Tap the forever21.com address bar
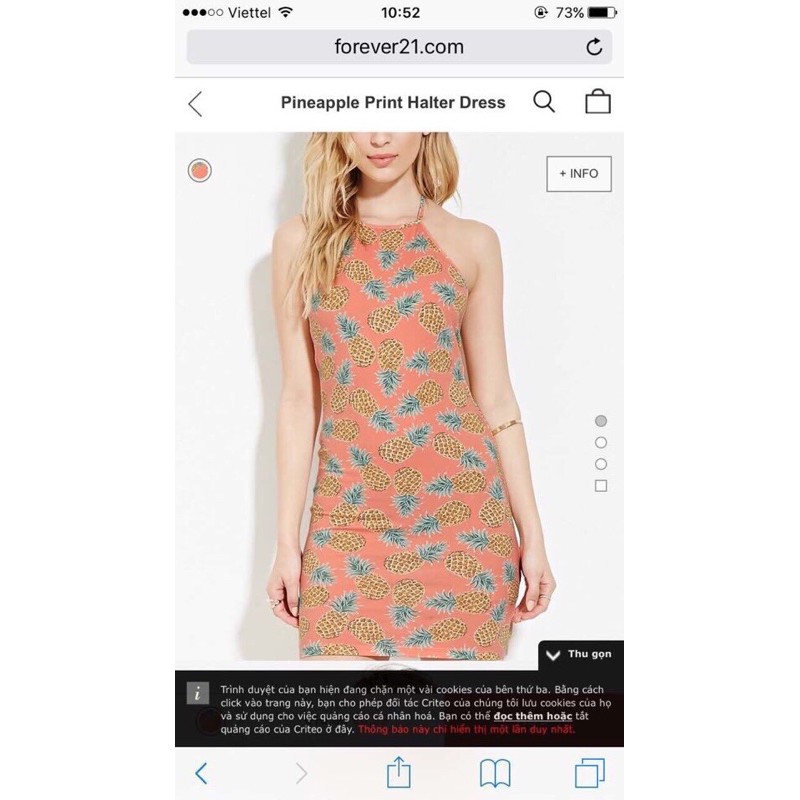 (x=385, y=46)
